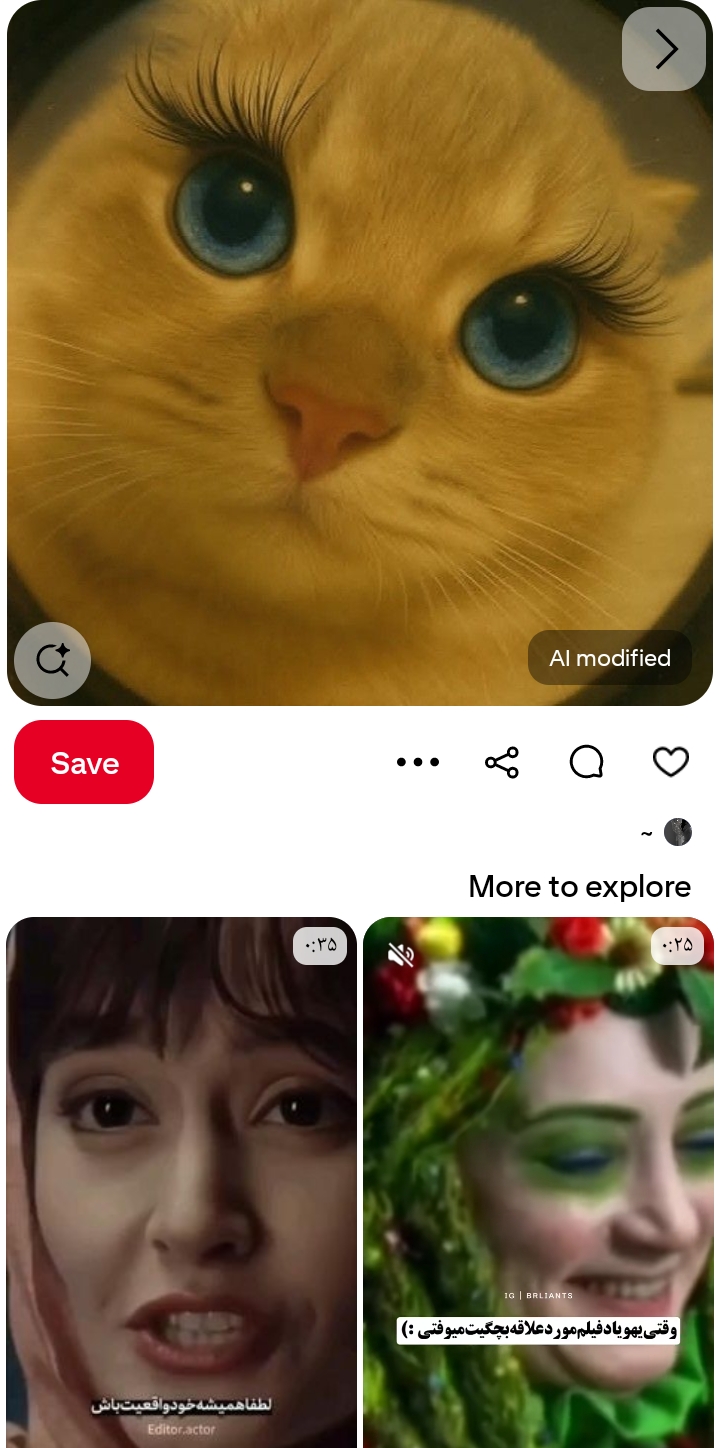Like this pin with the heart
The image size is (720, 1448).
[x=670, y=762]
